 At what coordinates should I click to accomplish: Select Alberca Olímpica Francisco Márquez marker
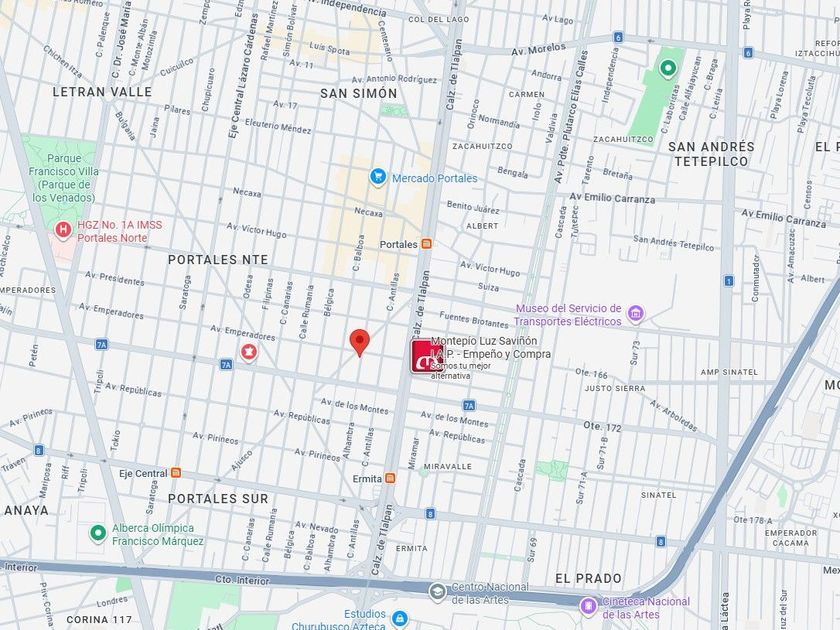(x=98, y=534)
